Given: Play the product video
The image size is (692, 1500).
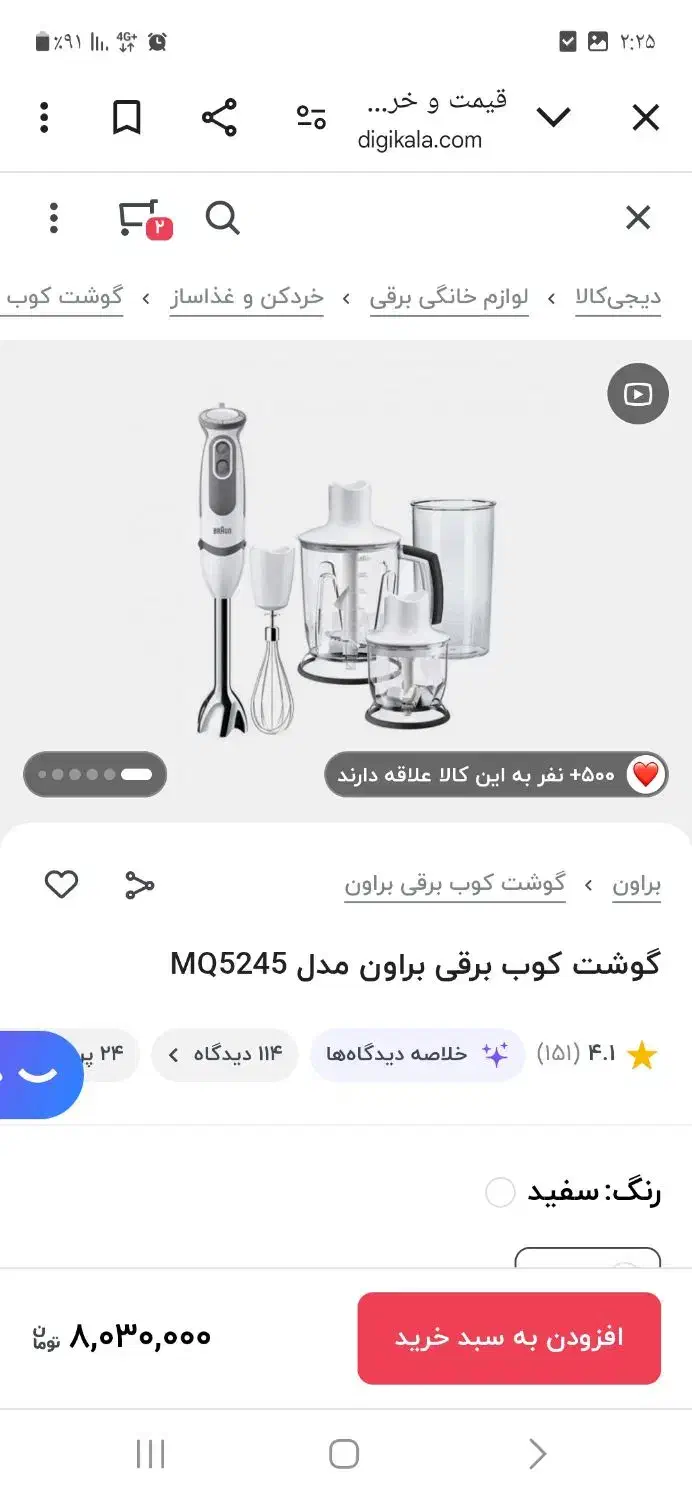Looking at the screenshot, I should coord(638,394).
